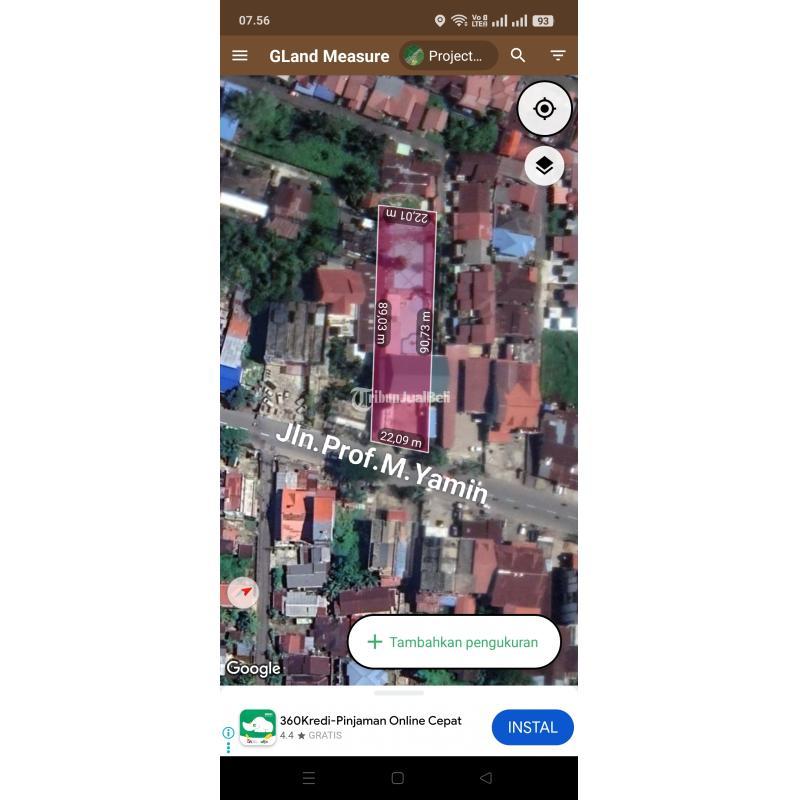This screenshot has width=800, height=800.
Task: Open the ad info icon
Action: [x=228, y=733]
